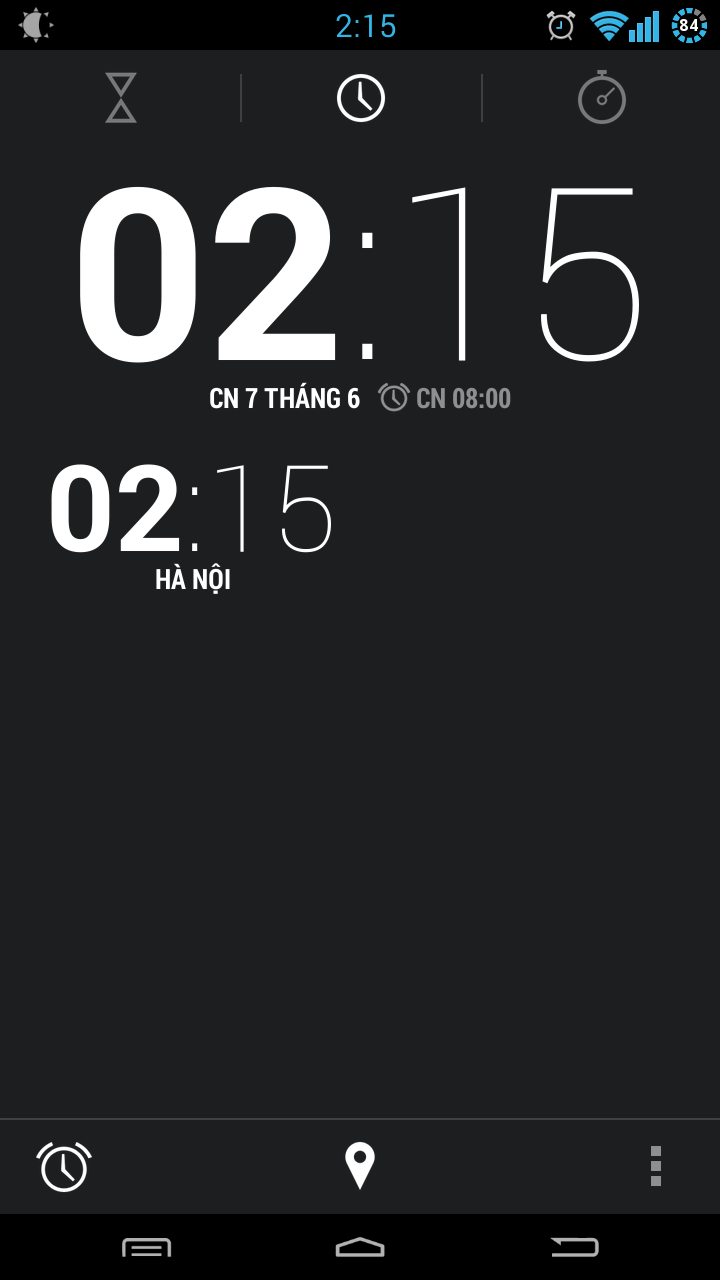Open the three-dot overflow menu

pyautogui.click(x=656, y=1166)
